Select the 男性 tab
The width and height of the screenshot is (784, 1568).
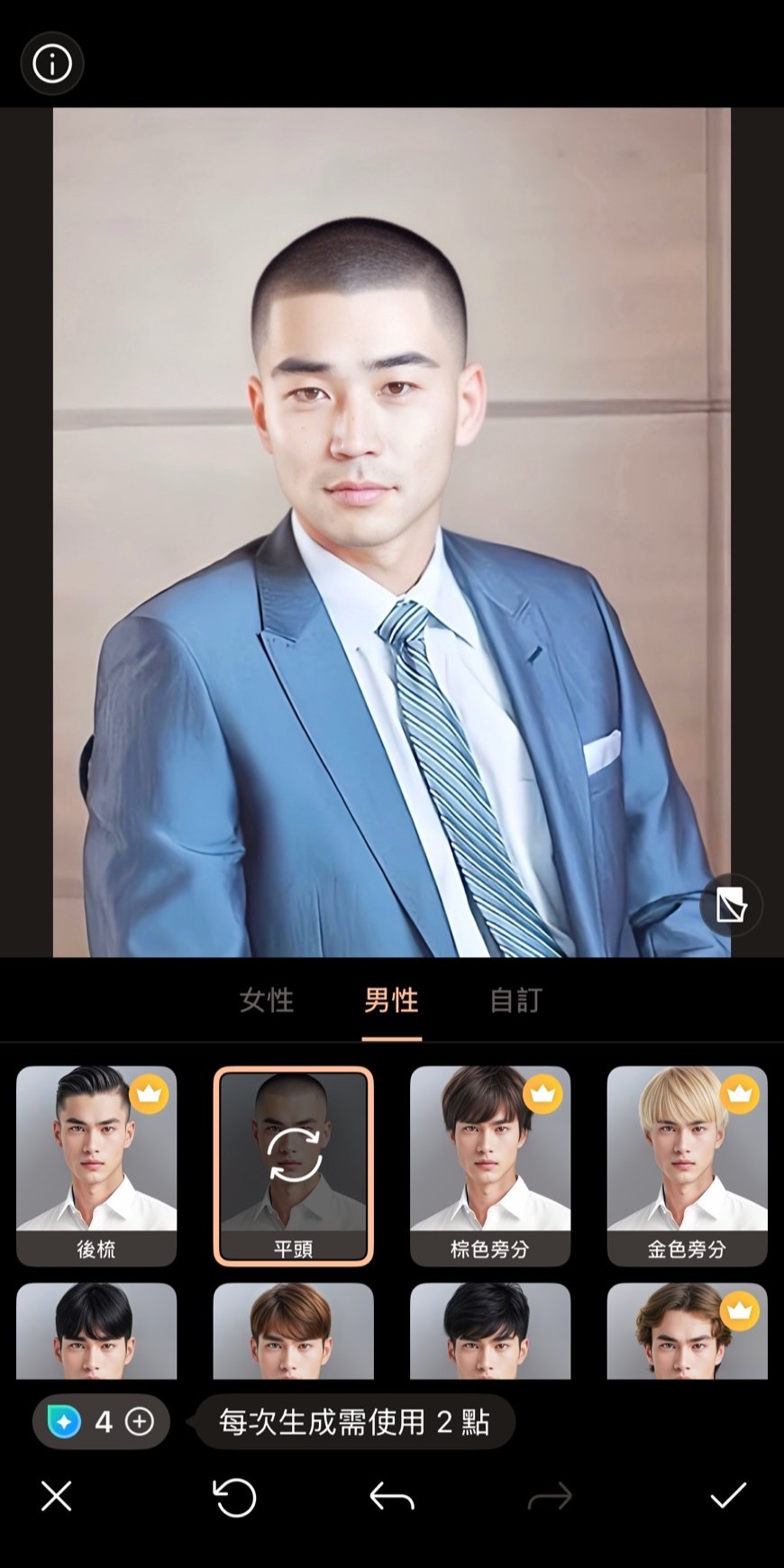point(392,1000)
